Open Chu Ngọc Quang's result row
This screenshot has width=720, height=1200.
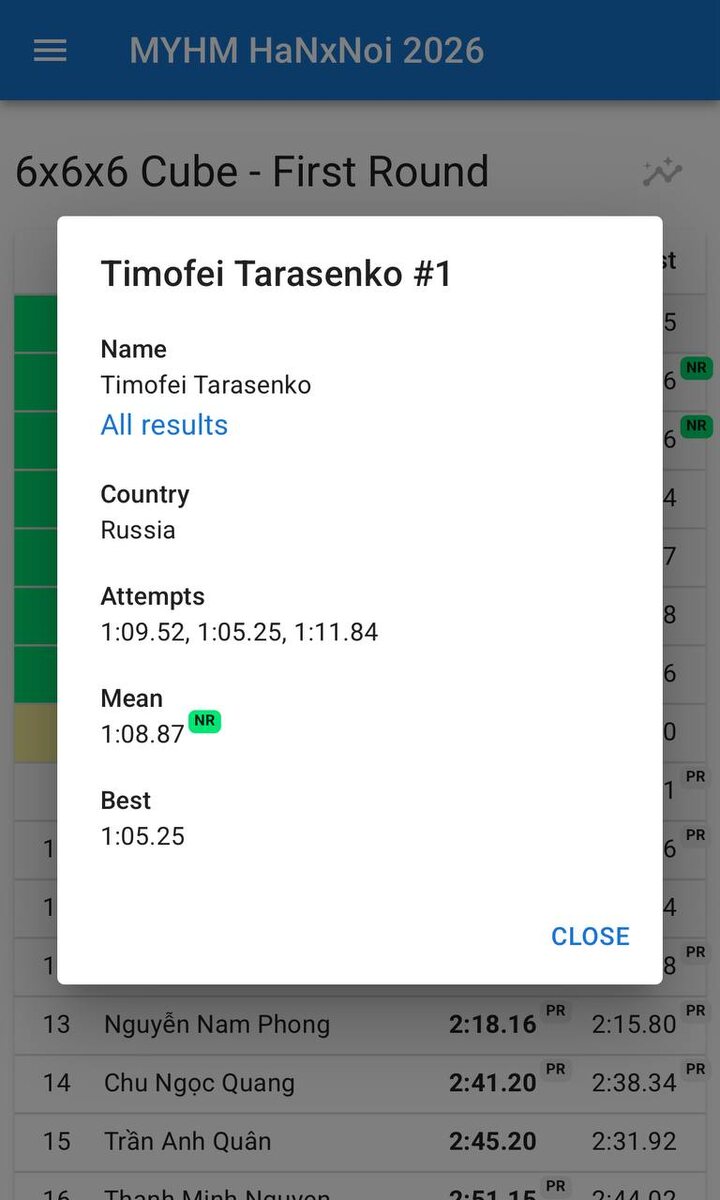(199, 1083)
